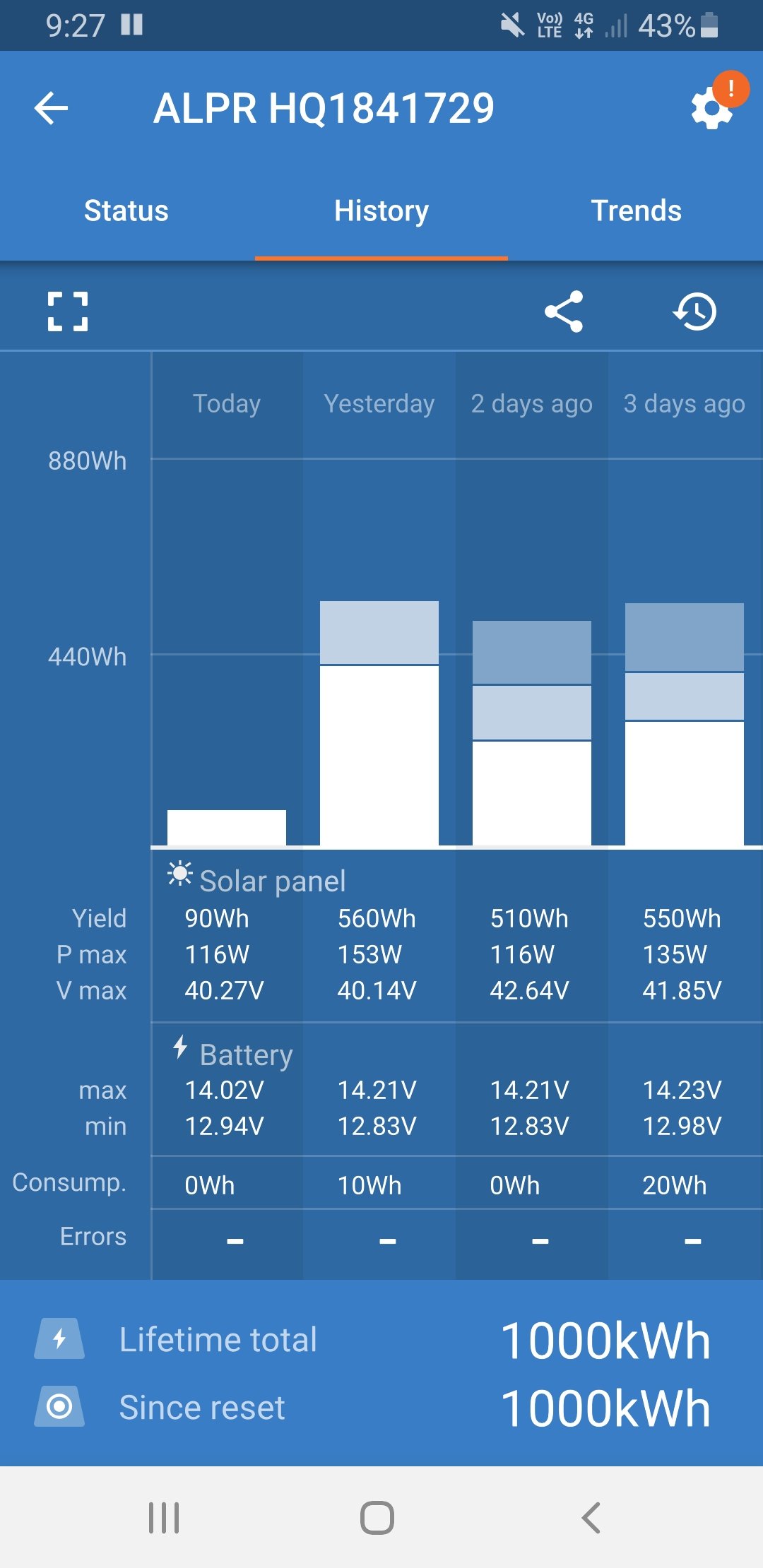Select Today's yield bar in the chart
This screenshot has width=763, height=1568.
(x=227, y=828)
